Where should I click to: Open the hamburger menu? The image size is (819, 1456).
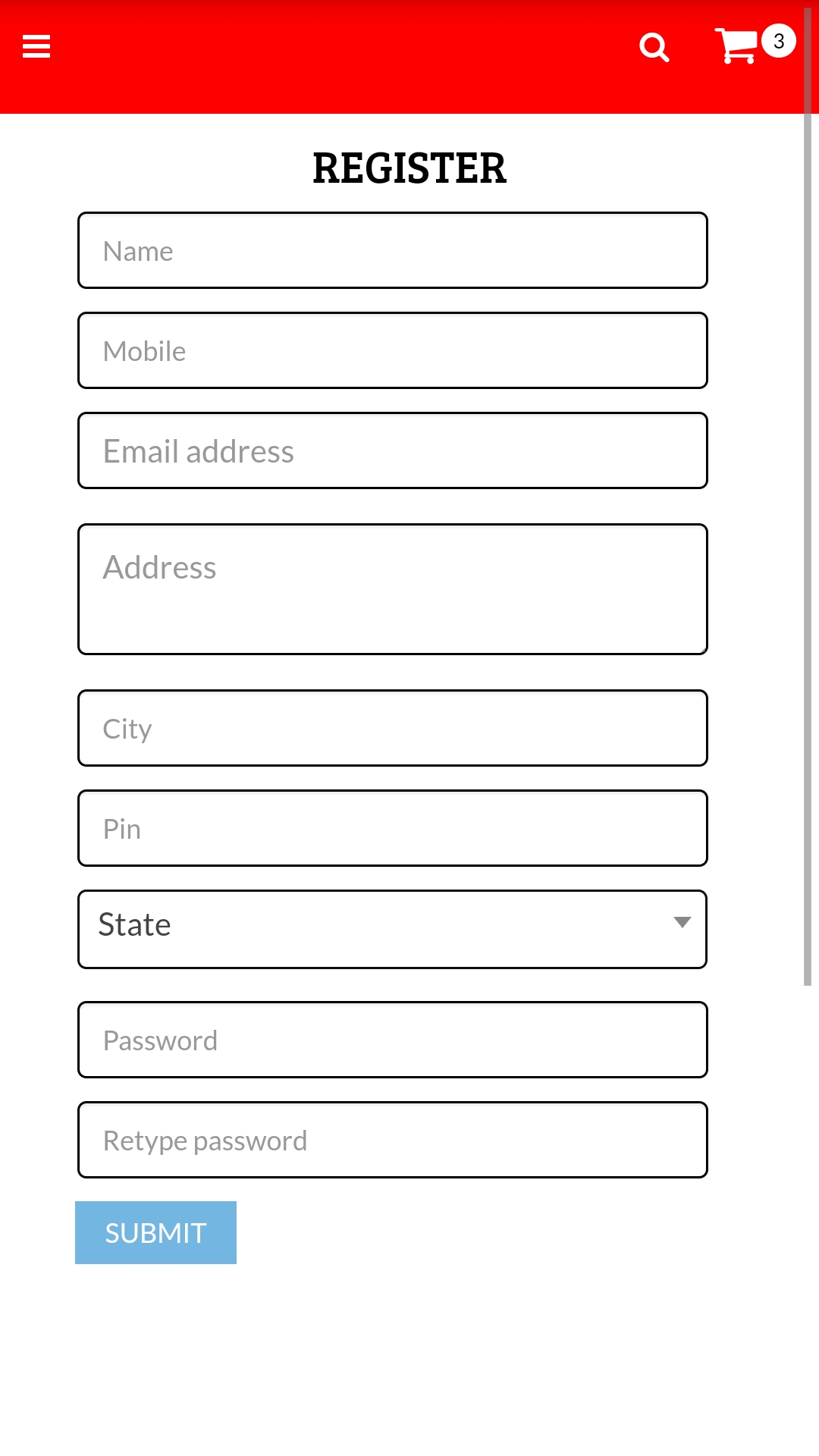pos(36,46)
